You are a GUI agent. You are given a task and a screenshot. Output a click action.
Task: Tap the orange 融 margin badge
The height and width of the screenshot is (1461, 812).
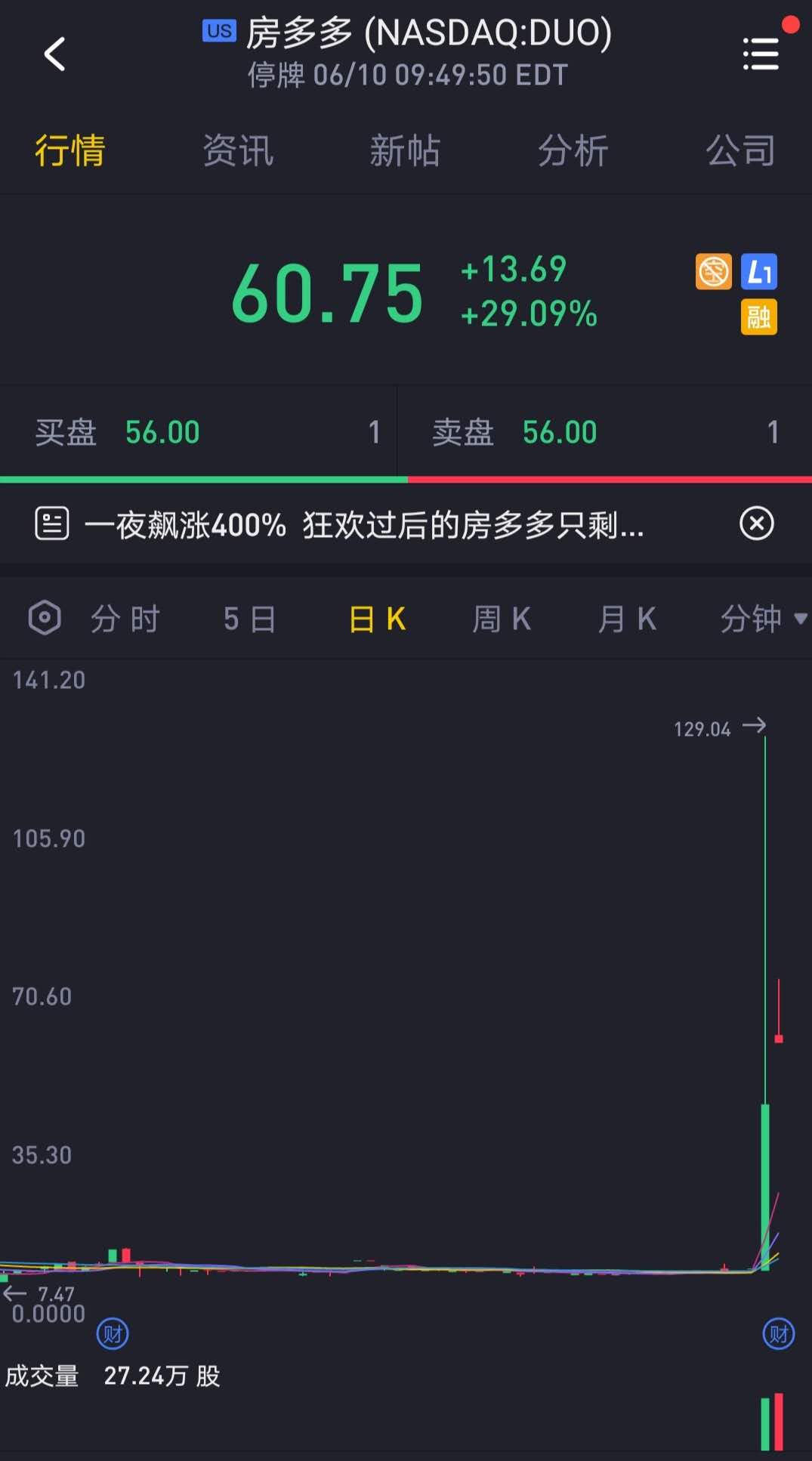[x=758, y=317]
